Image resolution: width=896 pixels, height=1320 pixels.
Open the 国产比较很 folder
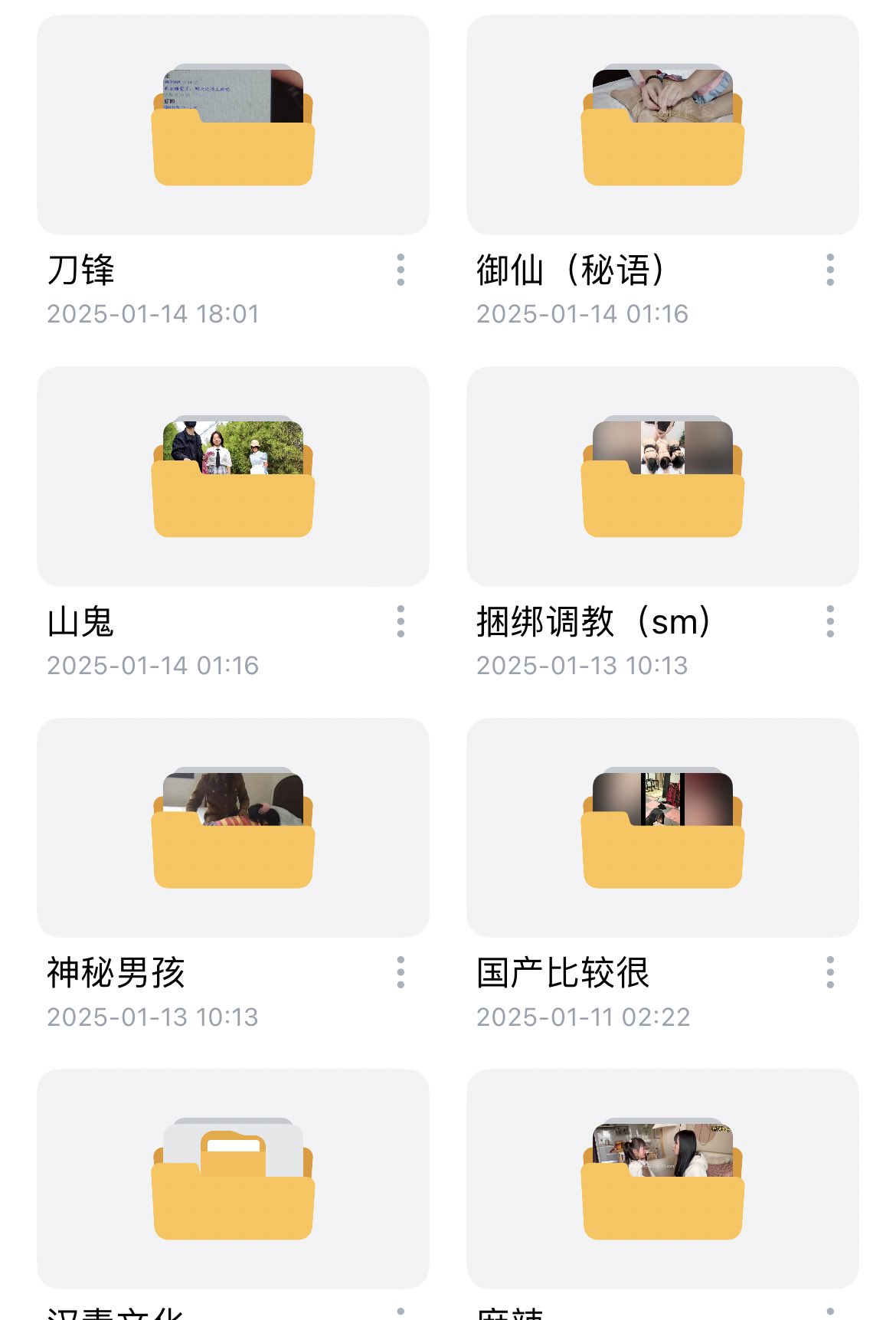(662, 828)
